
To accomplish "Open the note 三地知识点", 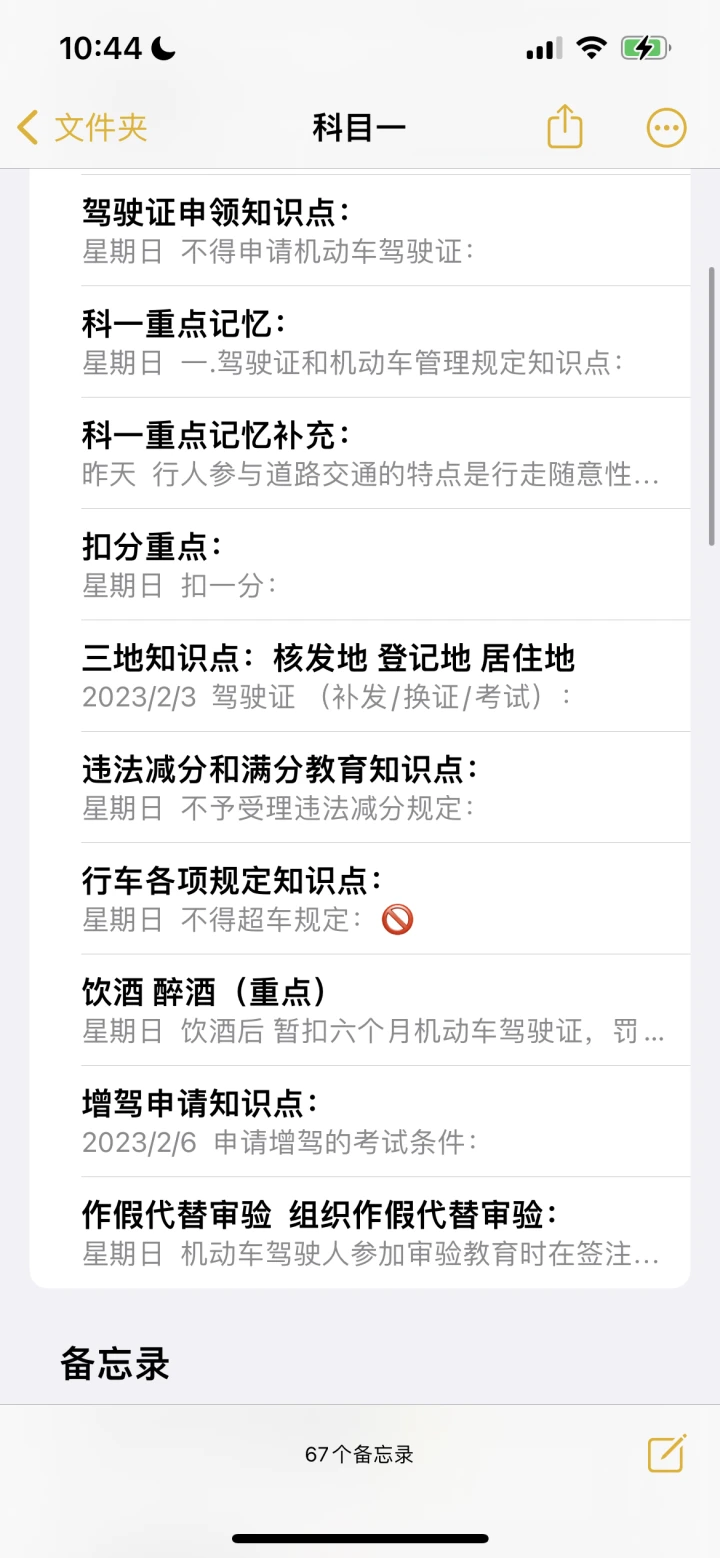I will (x=360, y=676).
